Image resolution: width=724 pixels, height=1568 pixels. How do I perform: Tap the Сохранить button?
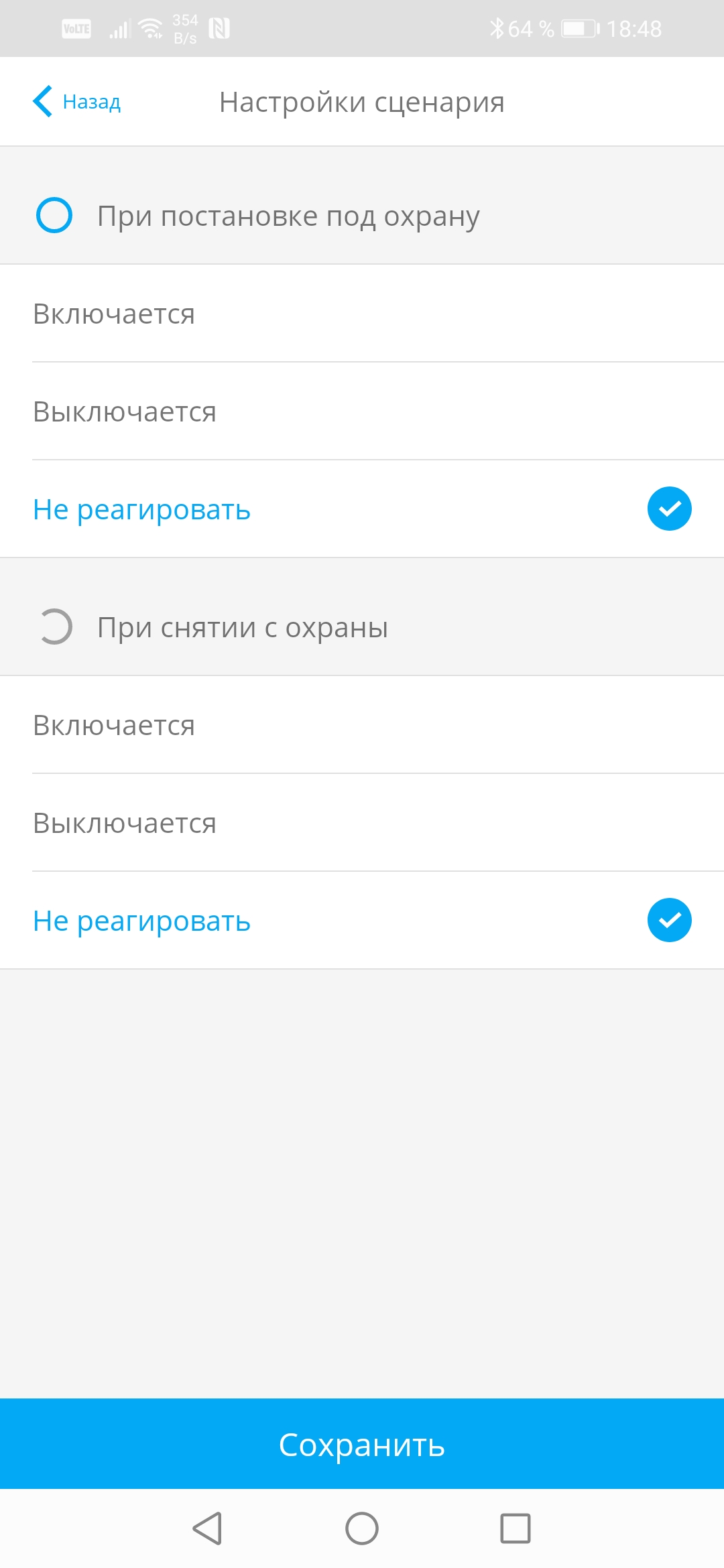coord(362,1443)
